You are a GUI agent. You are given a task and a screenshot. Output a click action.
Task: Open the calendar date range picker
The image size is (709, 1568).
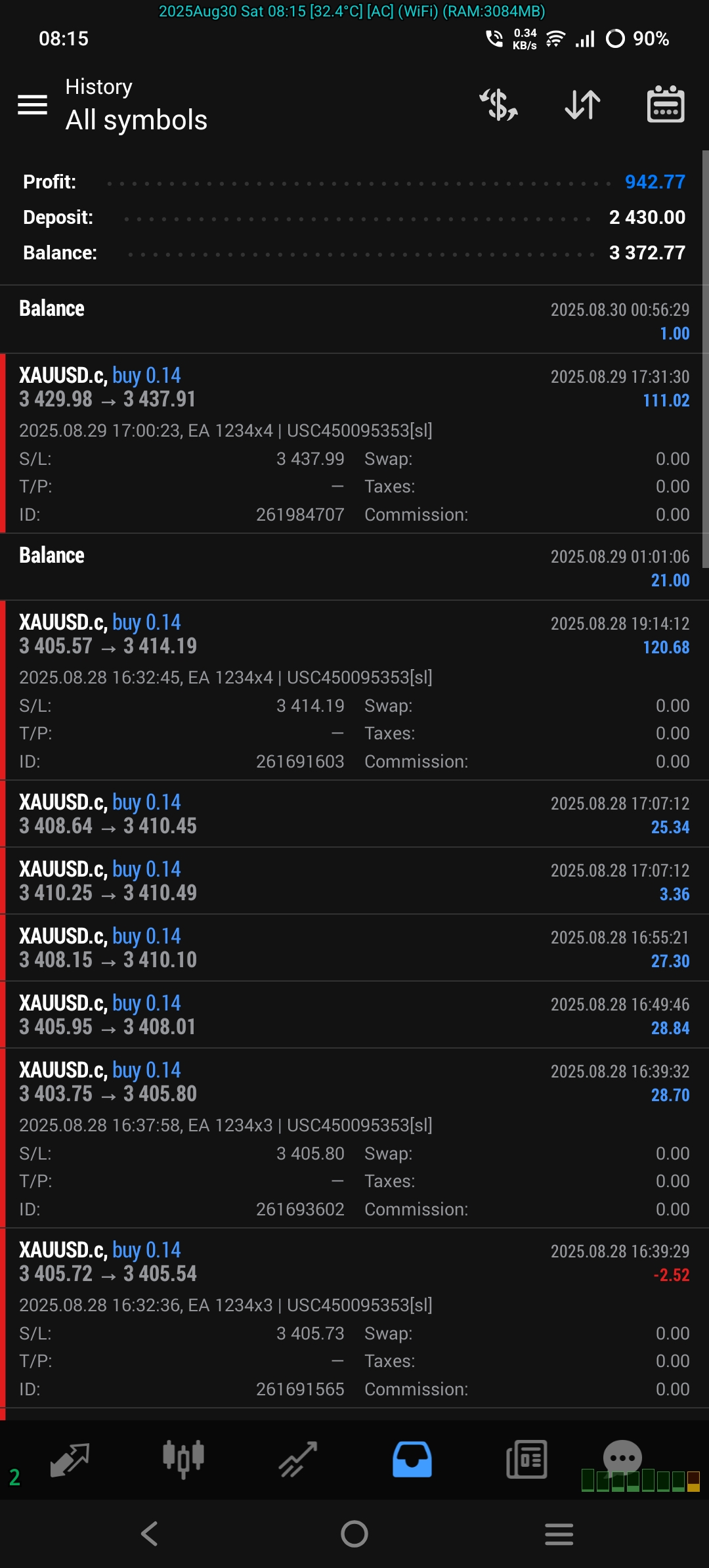coord(666,104)
